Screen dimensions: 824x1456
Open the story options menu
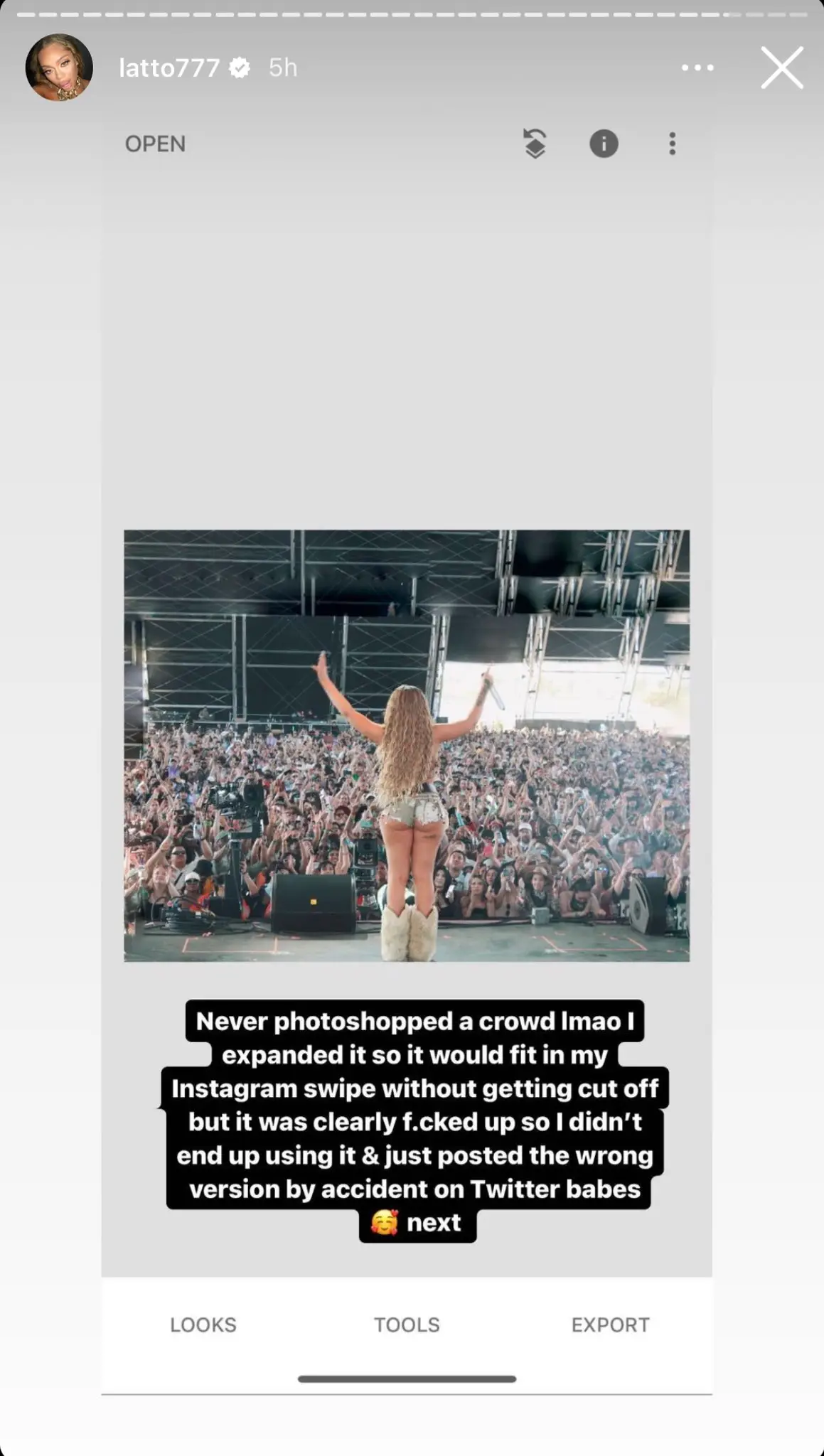click(x=697, y=68)
